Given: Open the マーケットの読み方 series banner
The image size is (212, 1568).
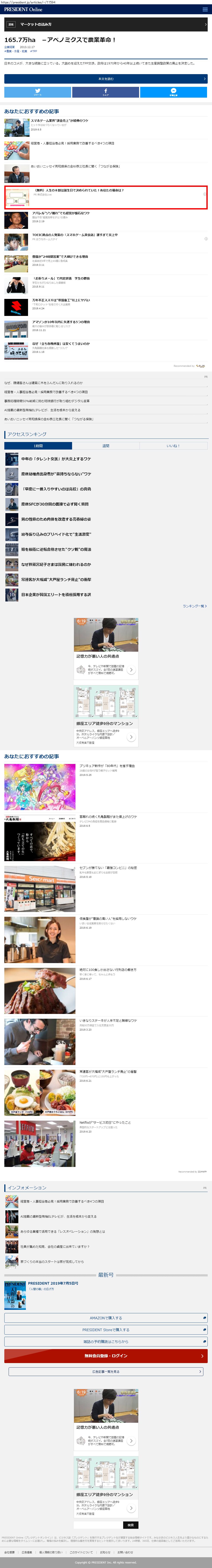Looking at the screenshot, I should point(106,24).
